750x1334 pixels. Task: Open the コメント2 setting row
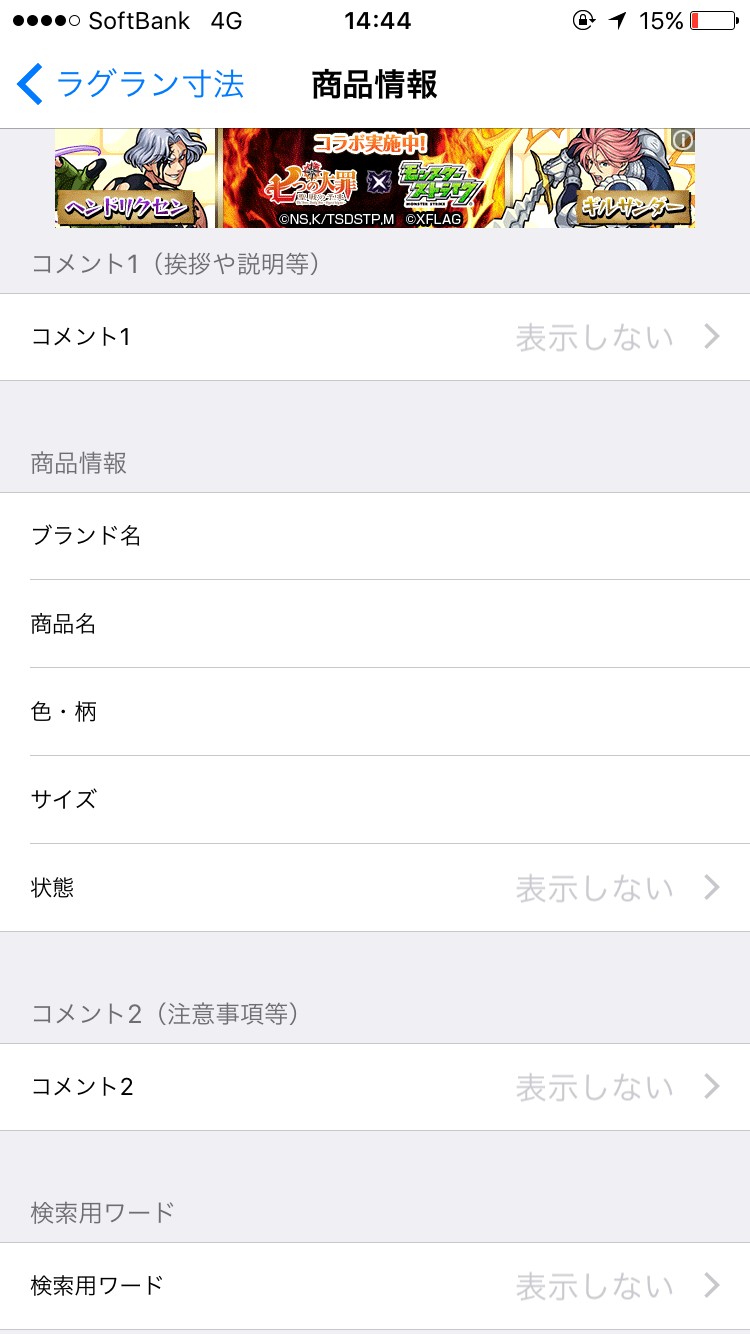coord(375,1087)
